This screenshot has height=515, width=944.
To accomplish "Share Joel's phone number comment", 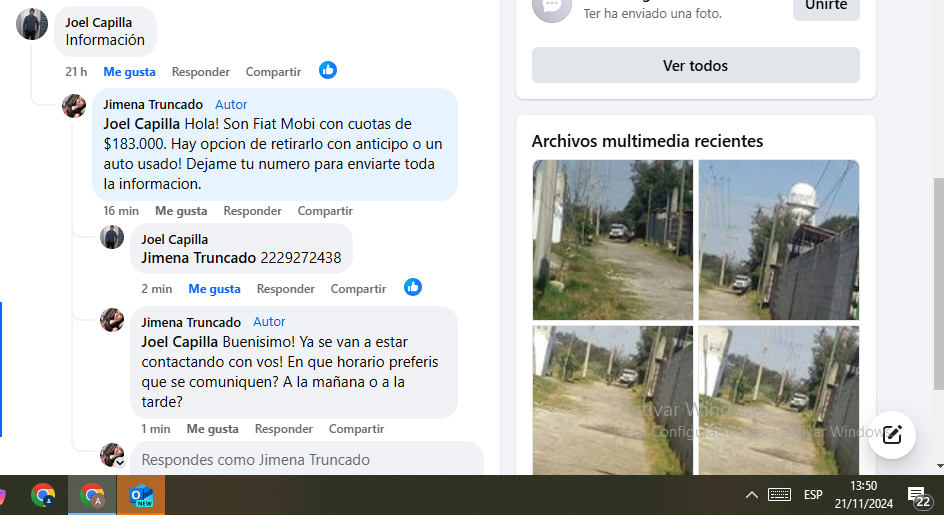I will pyautogui.click(x=358, y=289).
